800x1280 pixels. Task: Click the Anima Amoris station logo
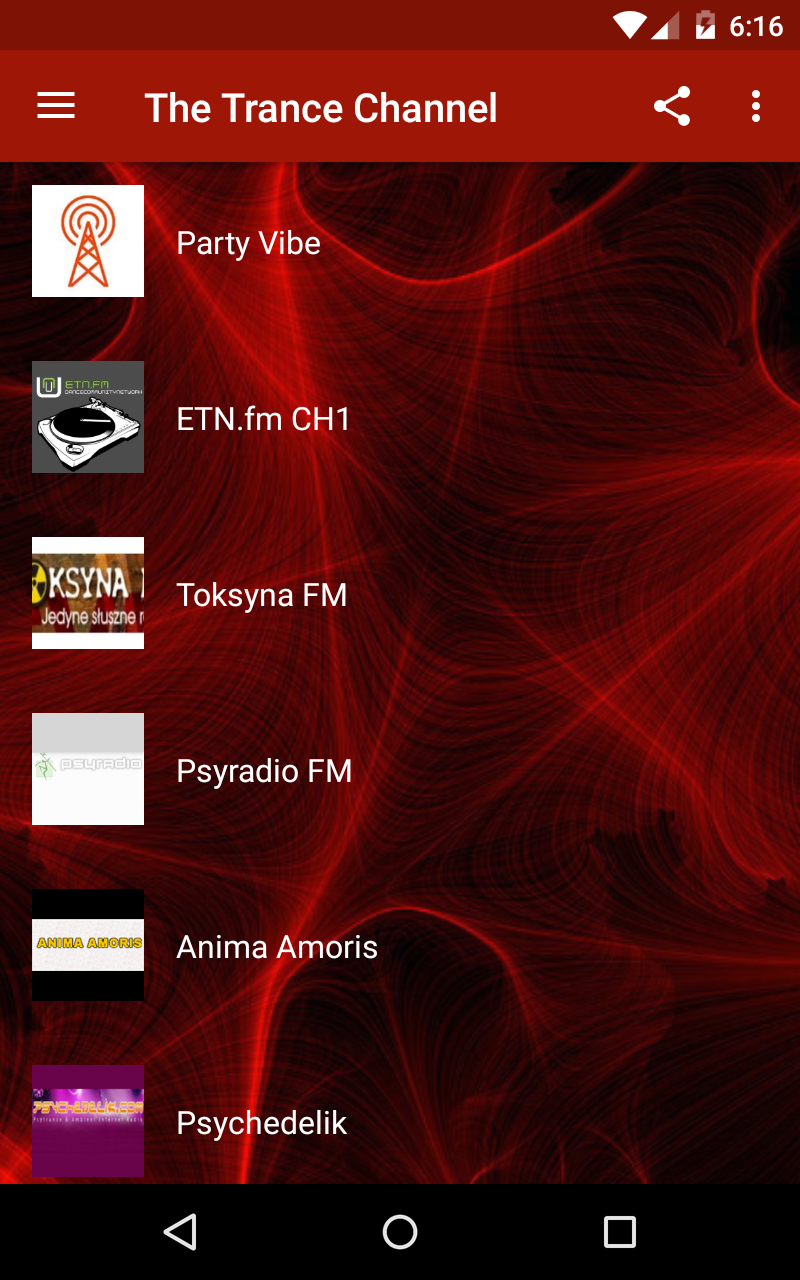[88, 945]
